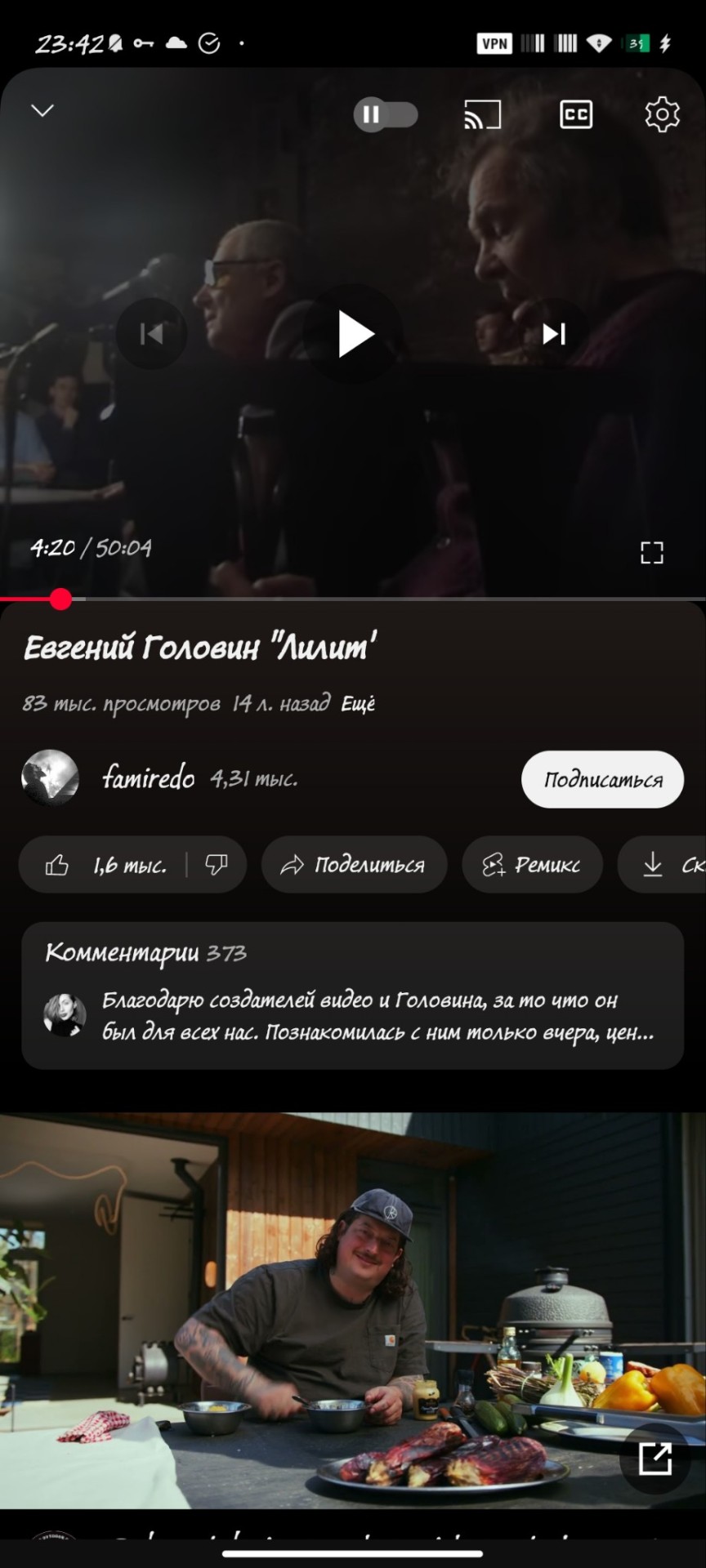Play the paused video
Viewport: 706px width, 1568px height.
coord(355,334)
